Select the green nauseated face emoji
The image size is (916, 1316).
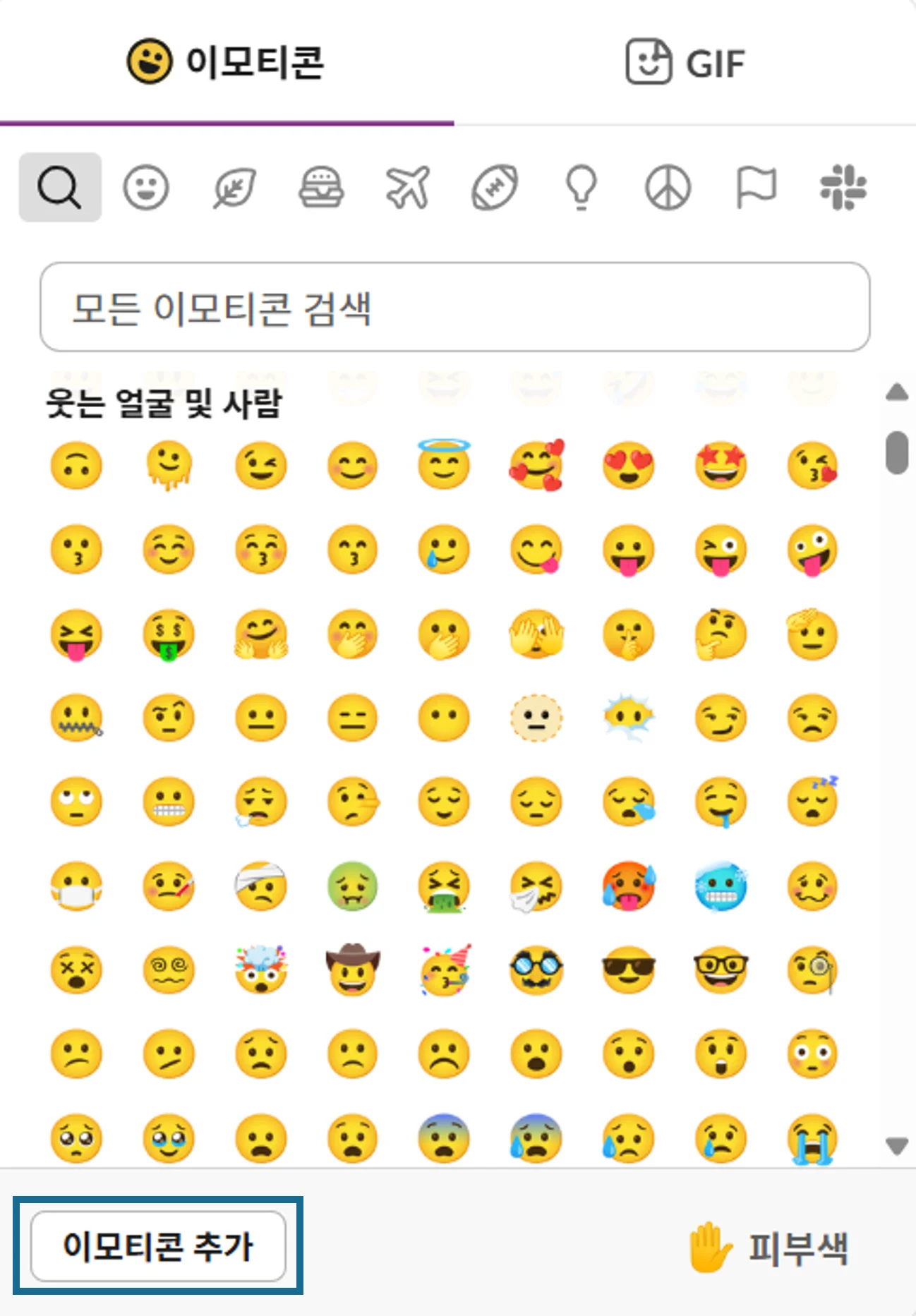(x=353, y=886)
